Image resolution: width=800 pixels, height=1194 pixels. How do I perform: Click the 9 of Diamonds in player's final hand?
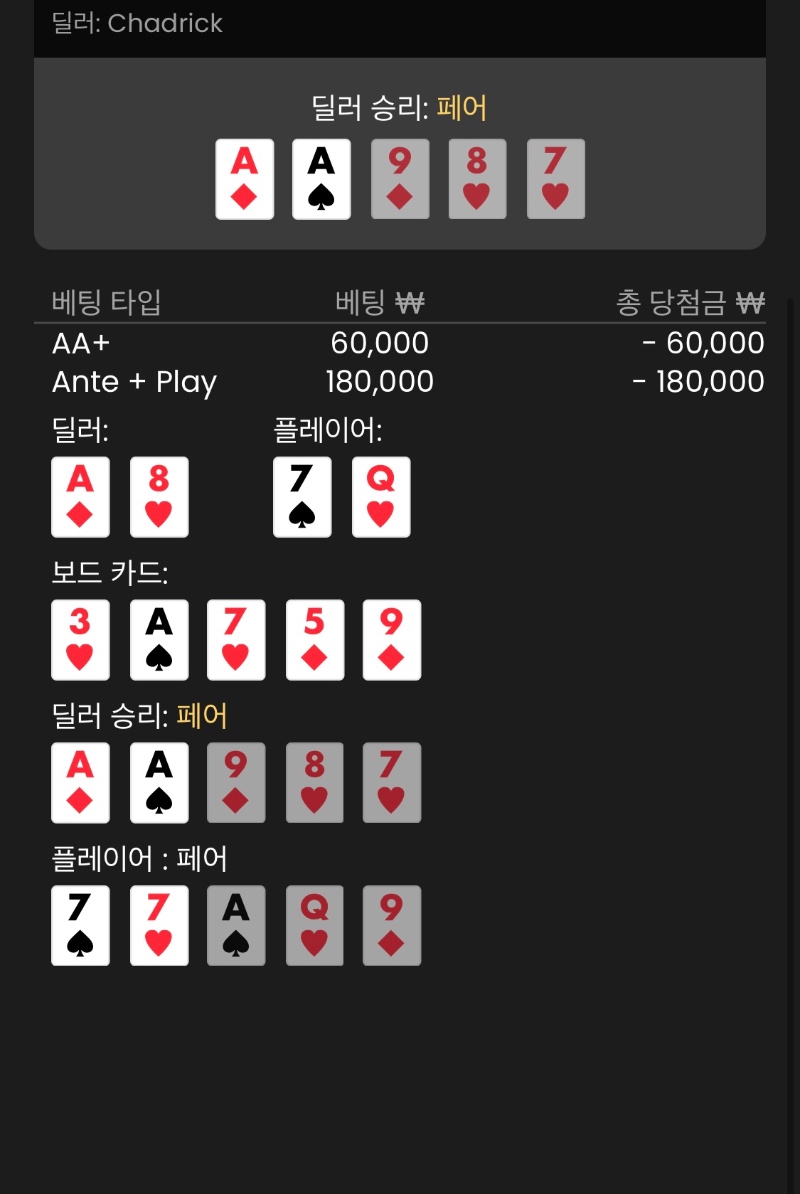click(x=391, y=925)
